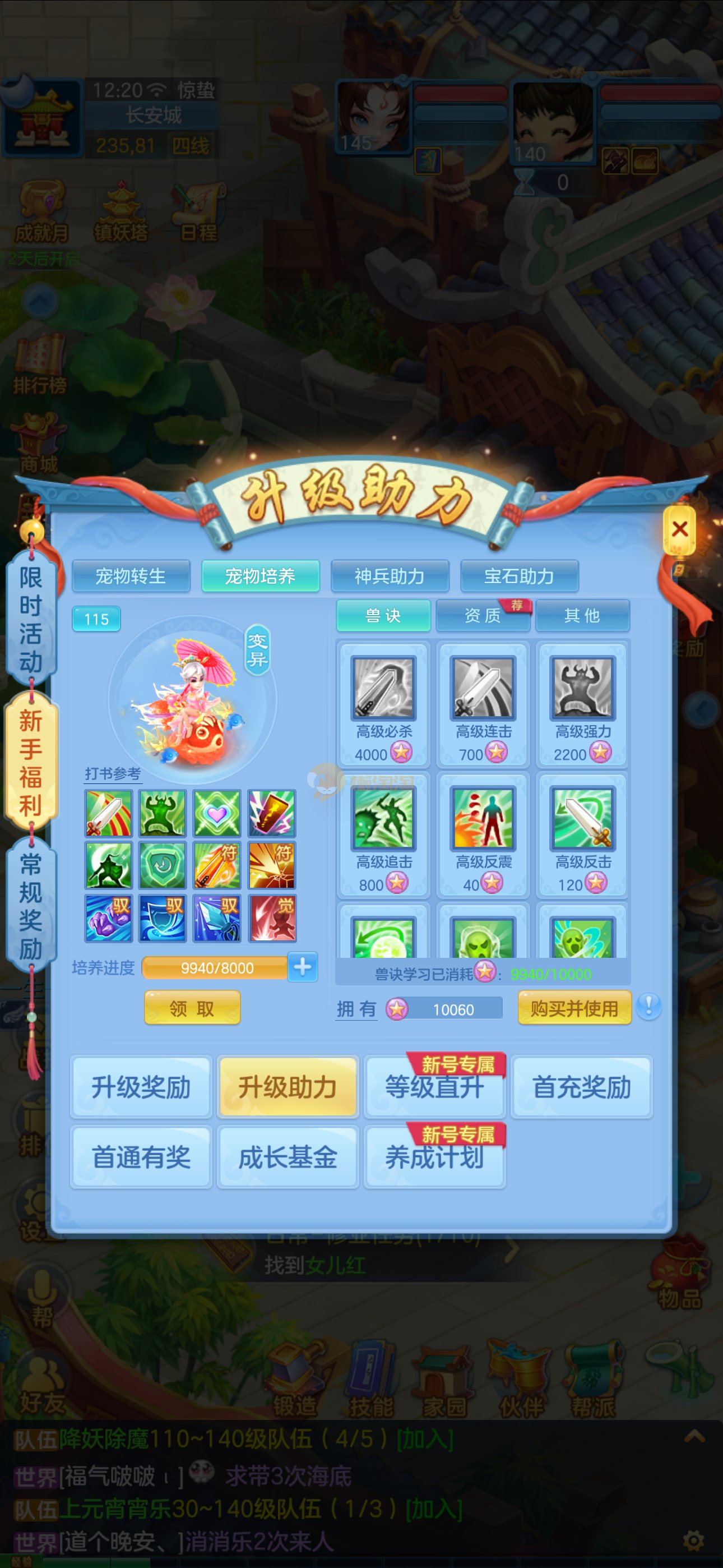Open the 成长基金 section

pos(288,1157)
